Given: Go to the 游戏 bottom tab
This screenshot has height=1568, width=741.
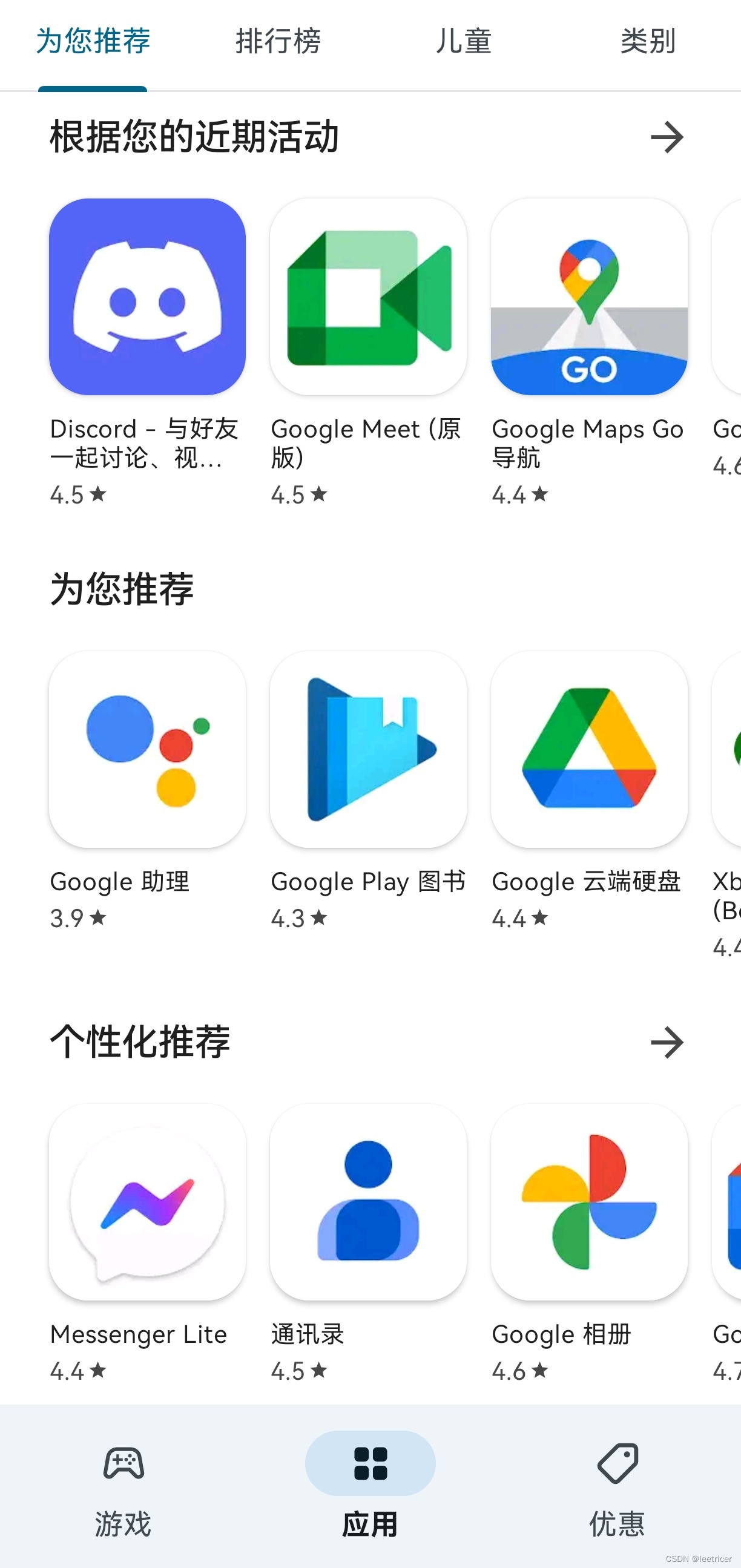Looking at the screenshot, I should click(x=123, y=1485).
